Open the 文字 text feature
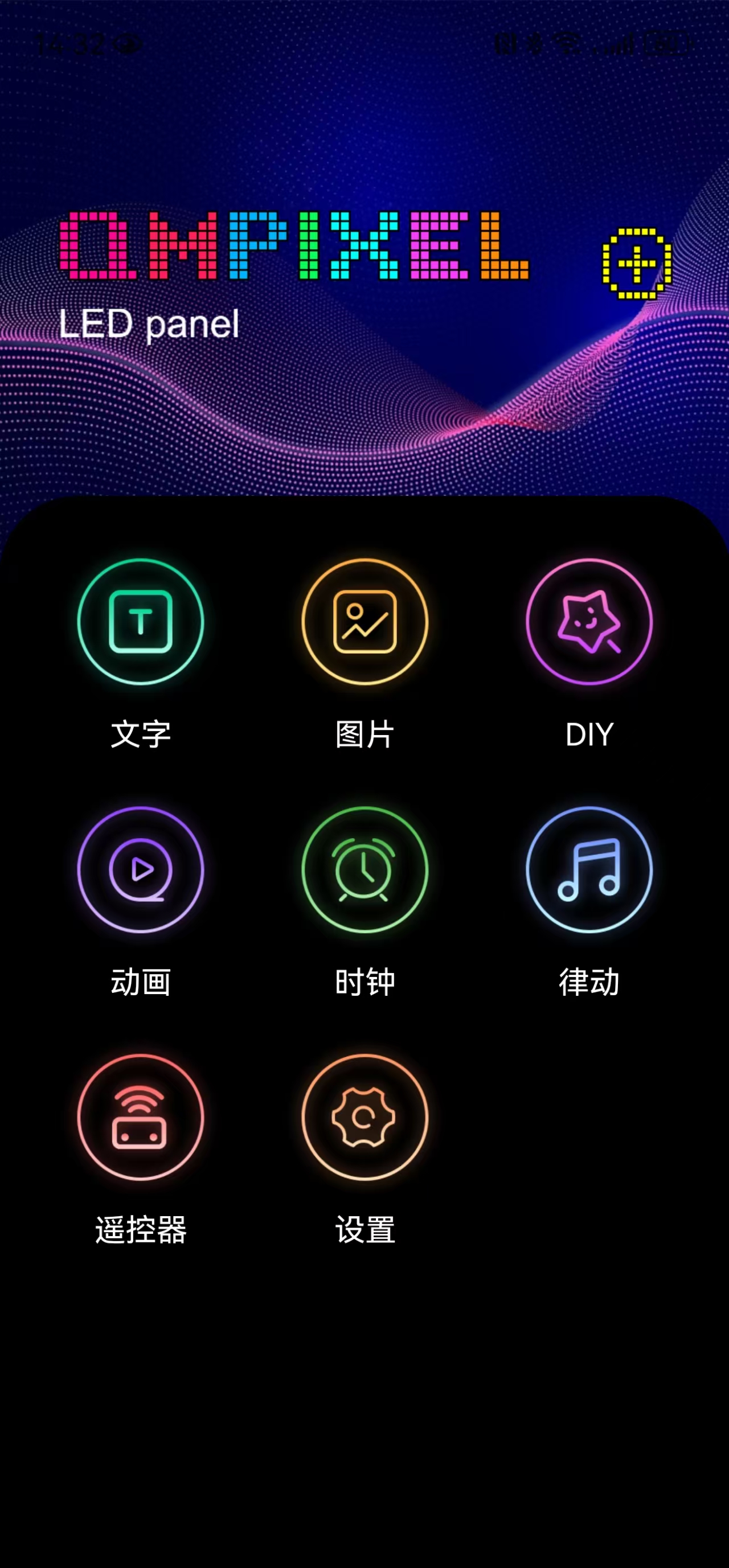The image size is (729, 1568). pyautogui.click(x=141, y=622)
